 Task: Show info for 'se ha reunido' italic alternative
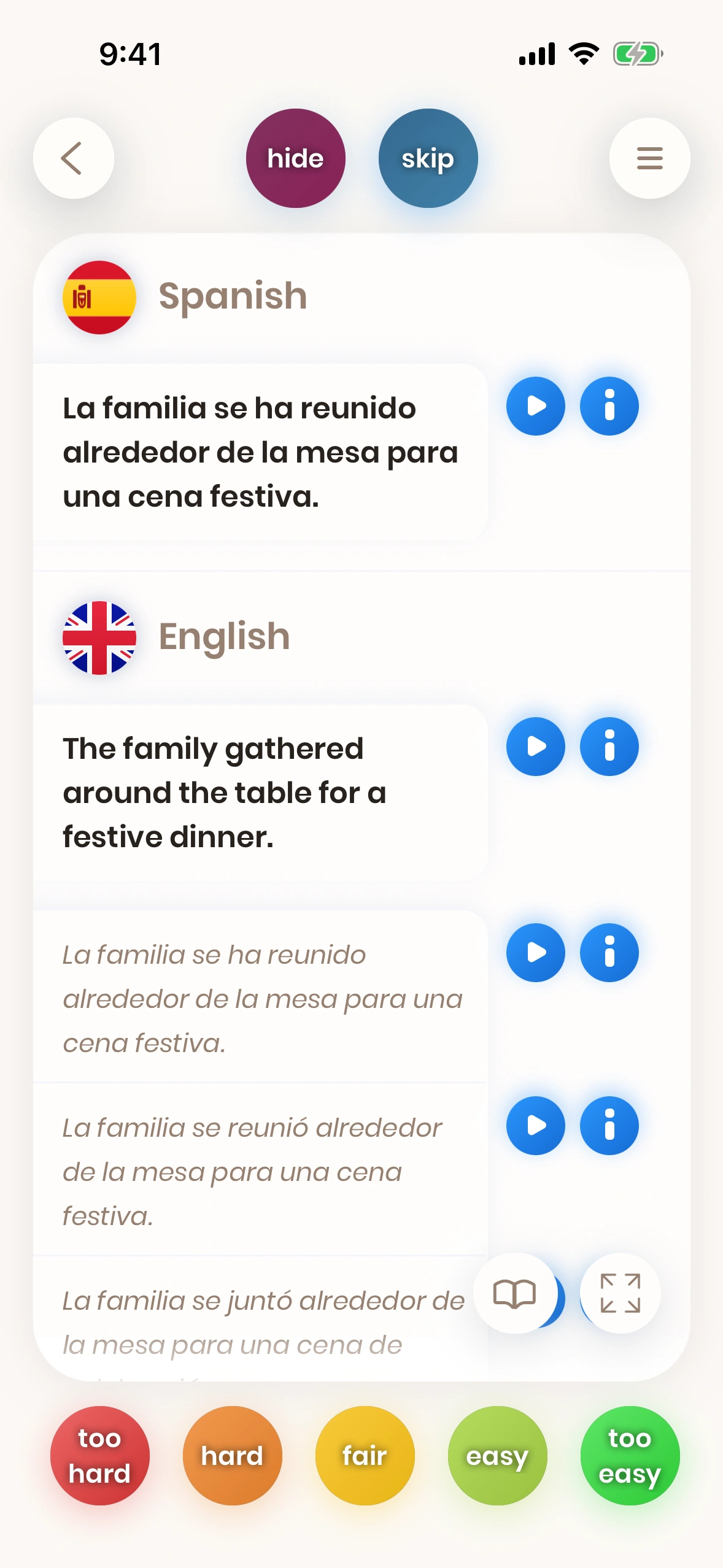[x=609, y=953]
